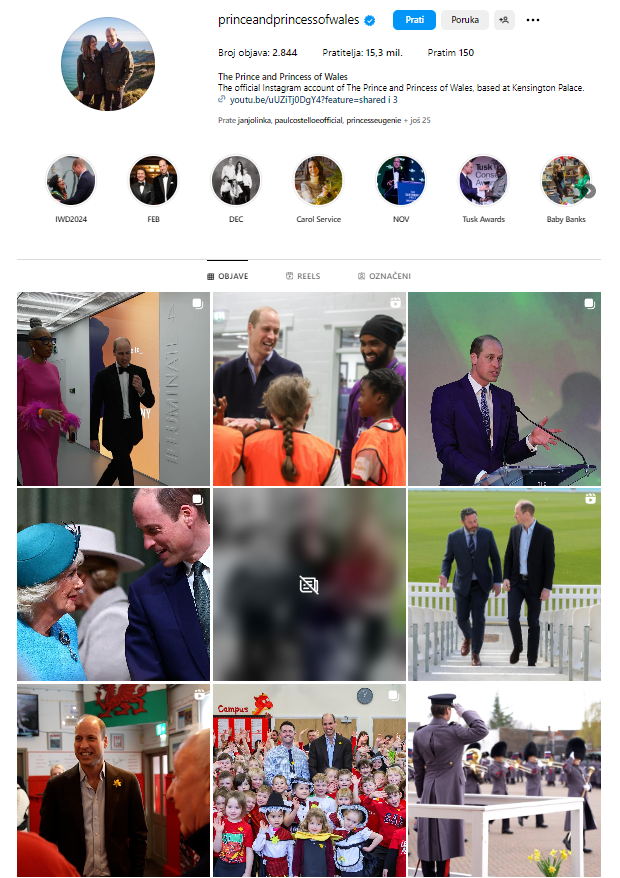Viewport: 620px width, 878px height.
Task: Show more highlights with the arrow
Action: (590, 192)
